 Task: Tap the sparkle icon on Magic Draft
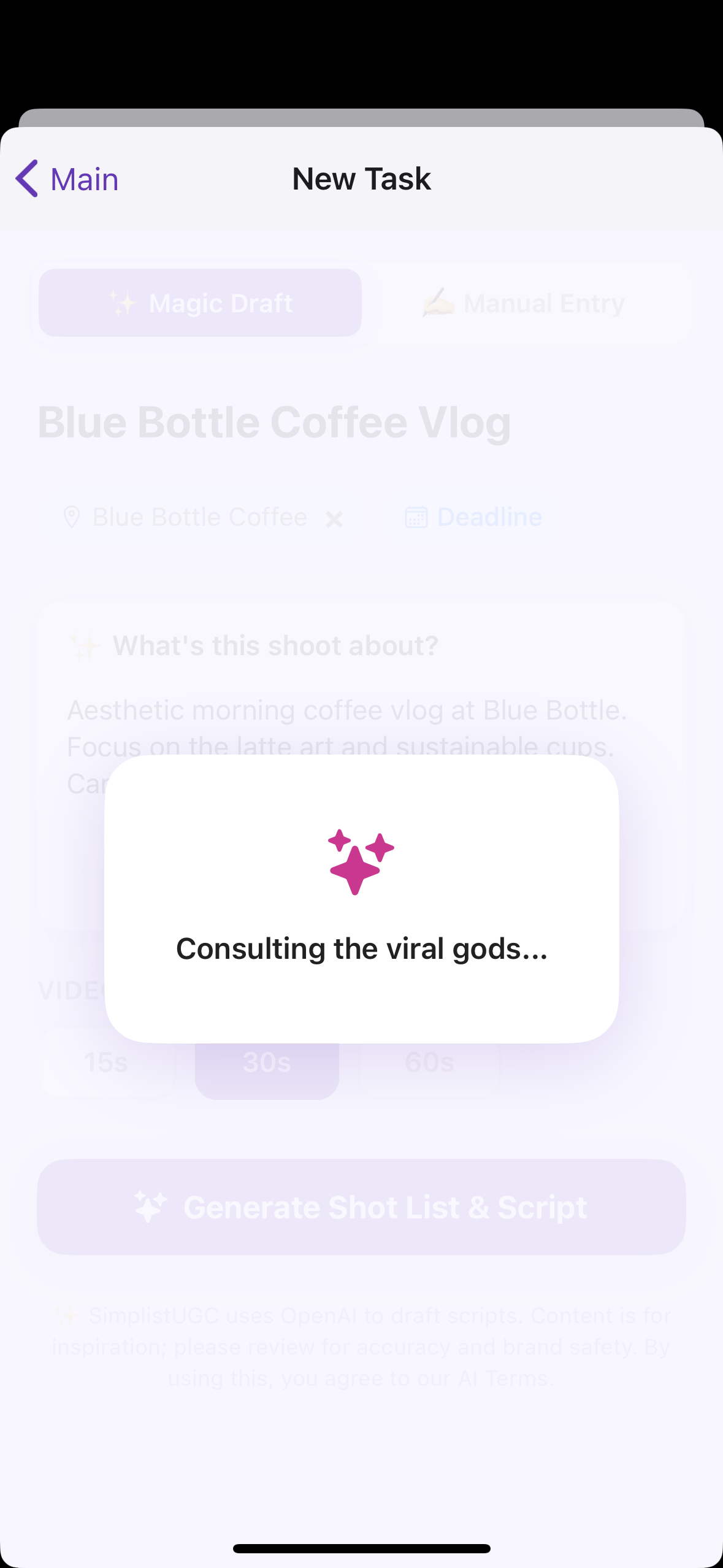coord(123,302)
